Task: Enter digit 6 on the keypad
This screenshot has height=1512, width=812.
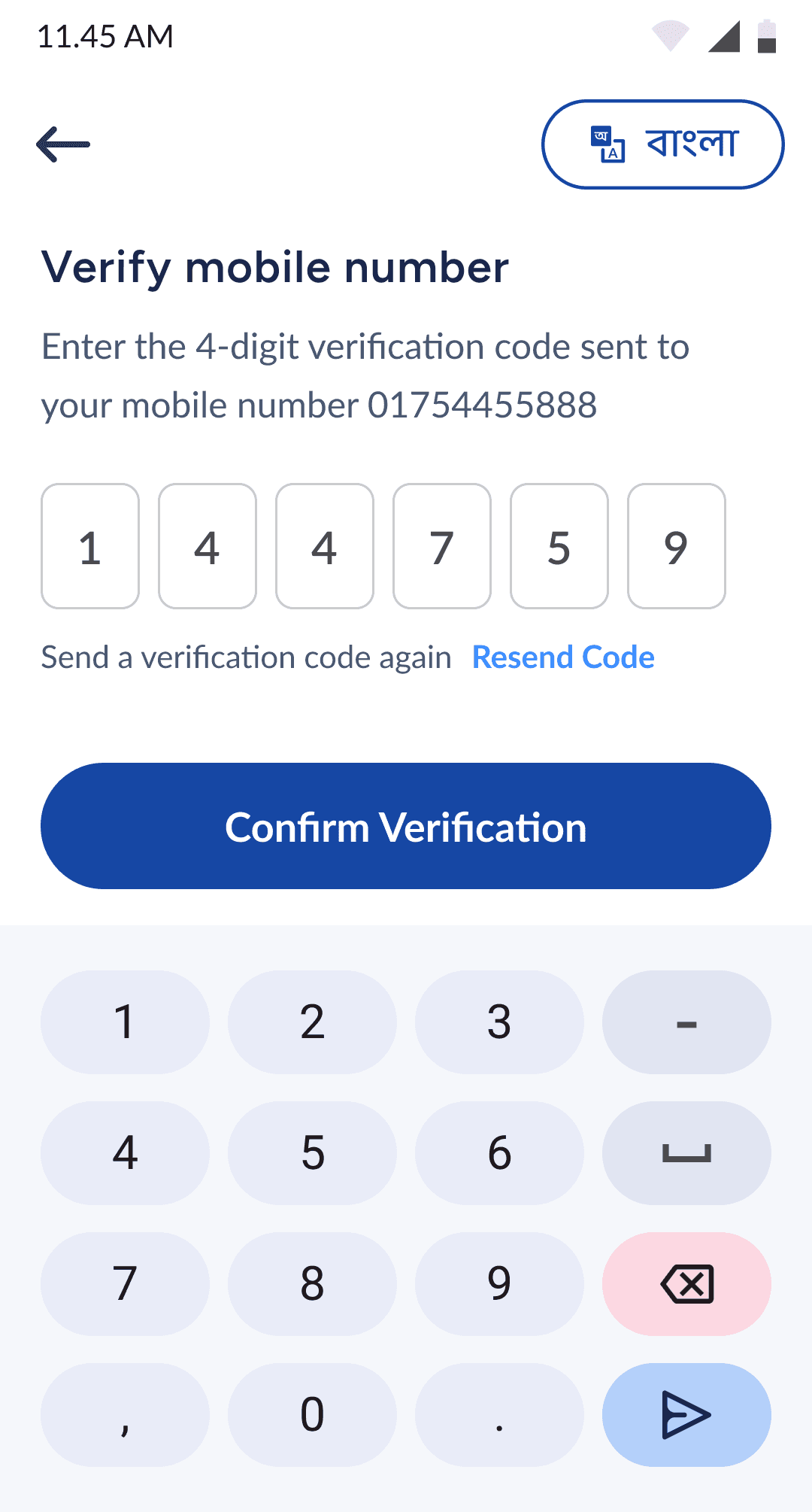Action: [x=499, y=1153]
